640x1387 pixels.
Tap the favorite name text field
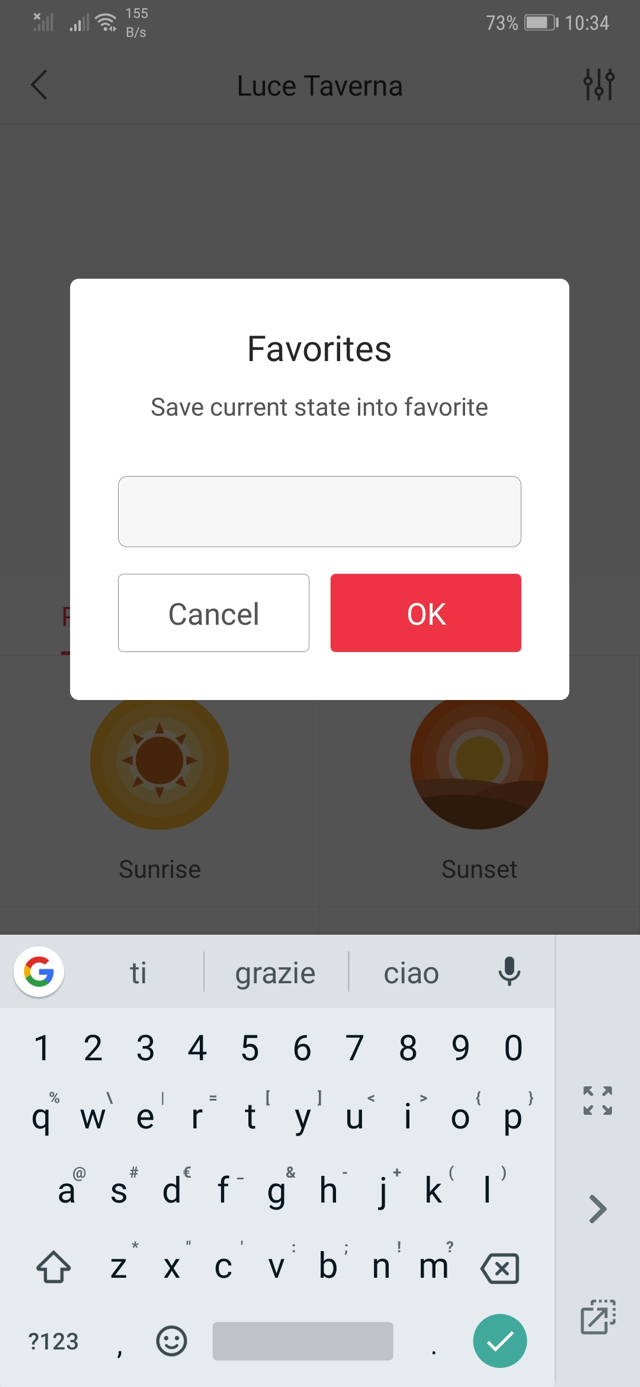click(x=319, y=511)
